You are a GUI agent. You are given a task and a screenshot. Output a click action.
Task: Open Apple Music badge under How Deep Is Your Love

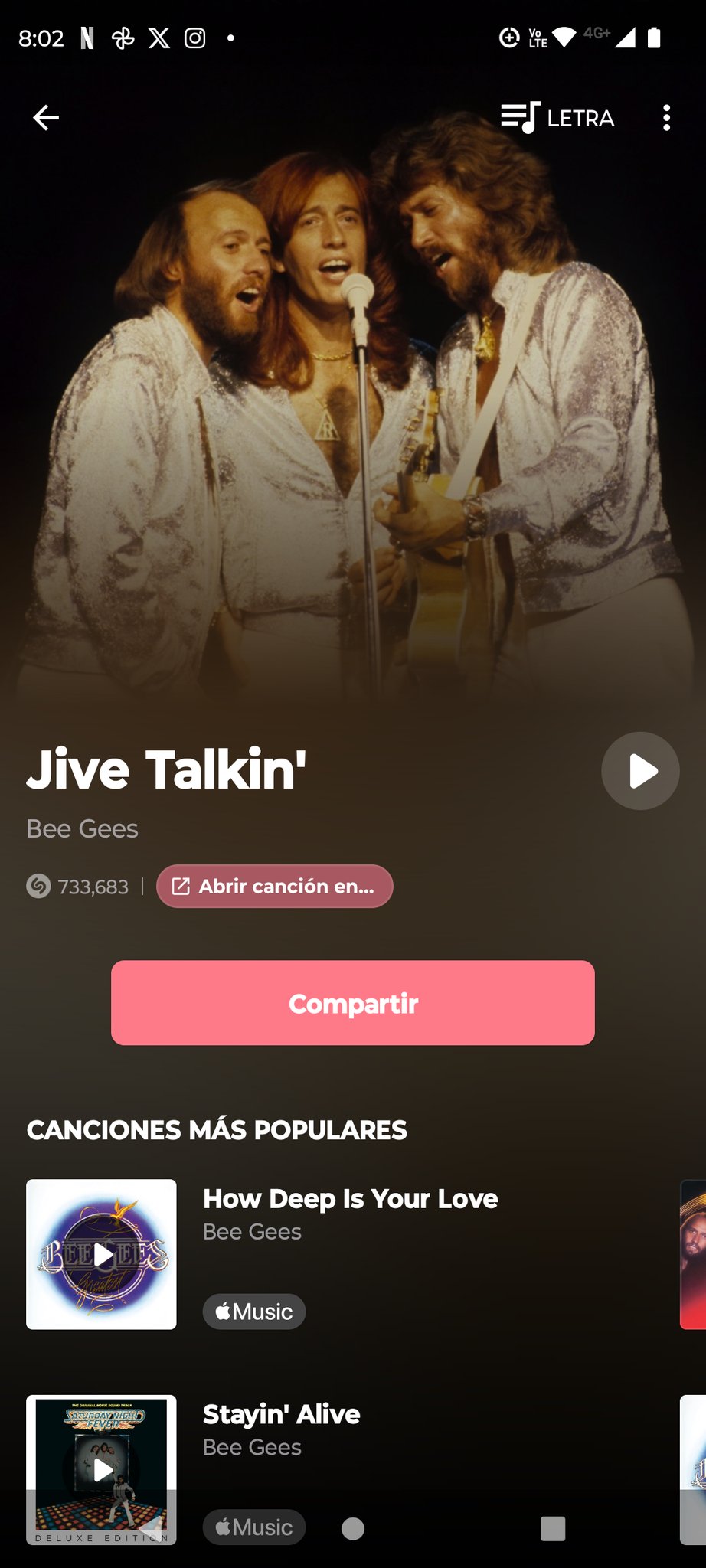coord(253,1312)
